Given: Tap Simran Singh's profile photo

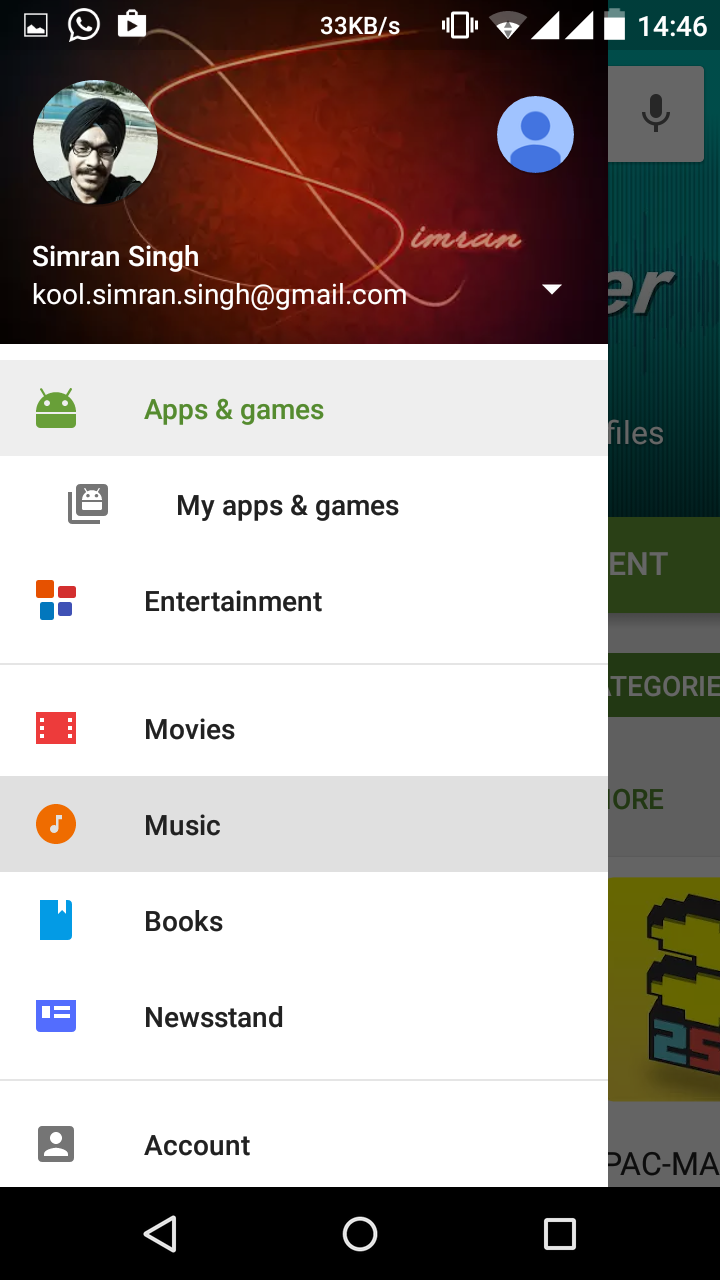Looking at the screenshot, I should pos(95,143).
